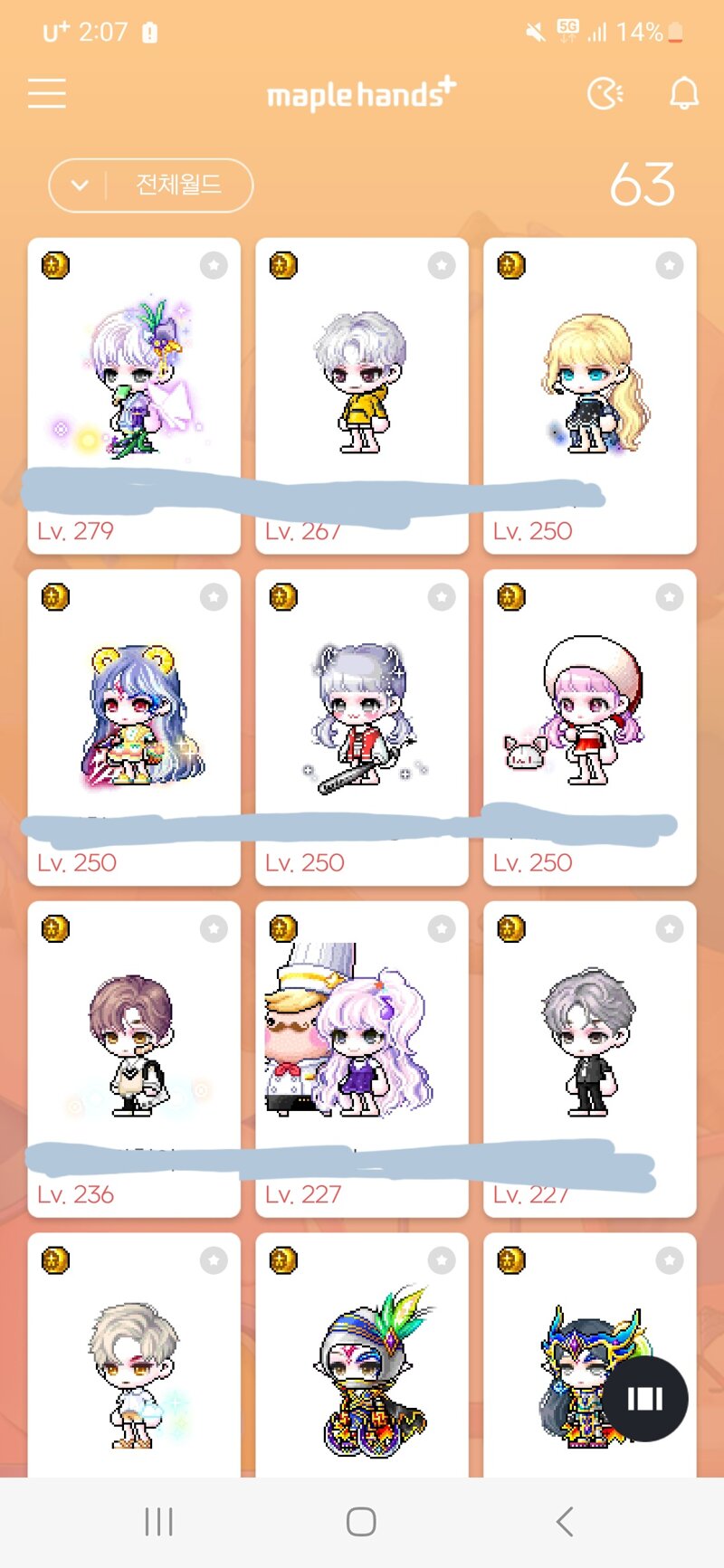Open the notifications bell
The image size is (724, 1568).
coord(683,93)
